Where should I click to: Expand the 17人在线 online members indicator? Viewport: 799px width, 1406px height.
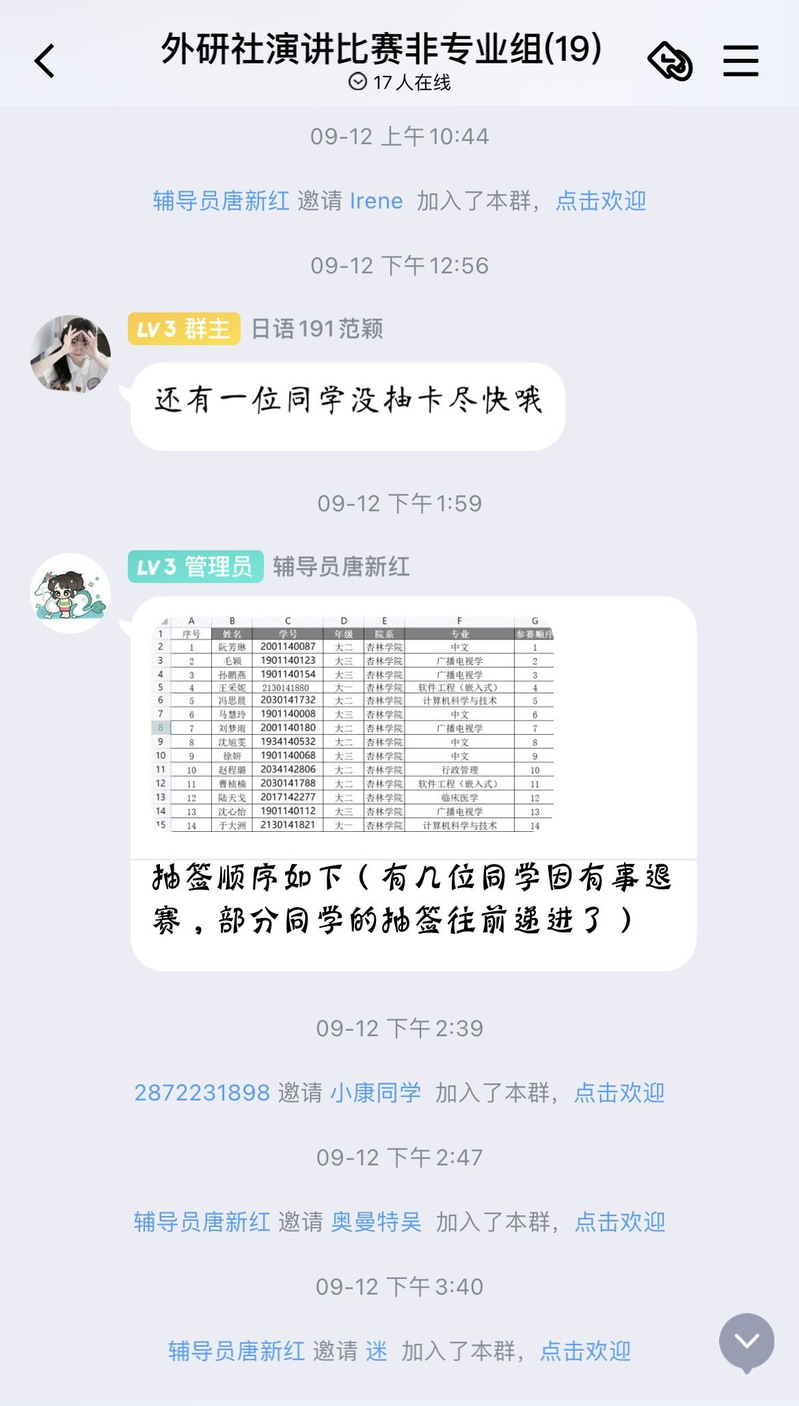click(400, 83)
